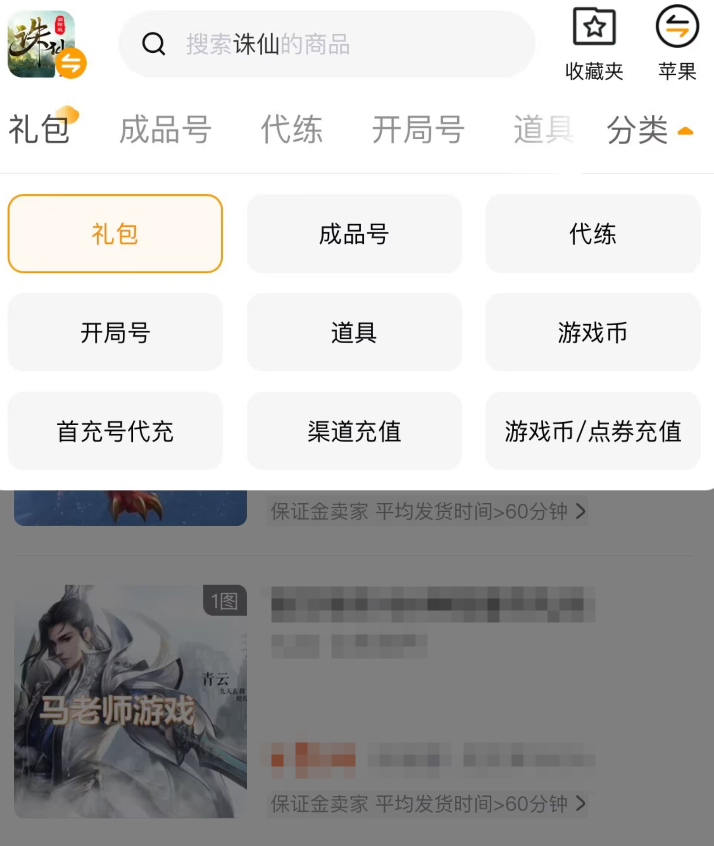
Task: Choose the 道具 category chip
Action: (x=354, y=332)
